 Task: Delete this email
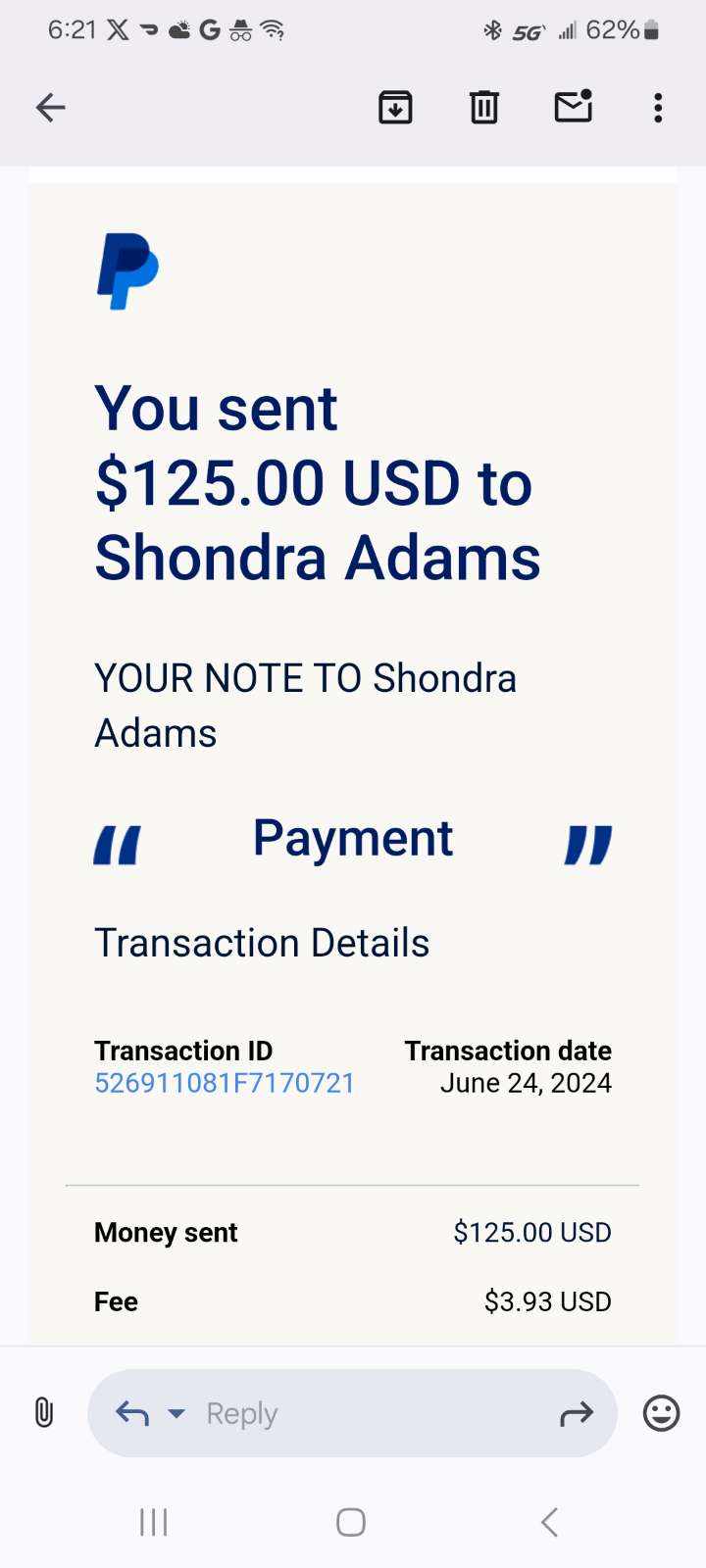pyautogui.click(x=483, y=108)
